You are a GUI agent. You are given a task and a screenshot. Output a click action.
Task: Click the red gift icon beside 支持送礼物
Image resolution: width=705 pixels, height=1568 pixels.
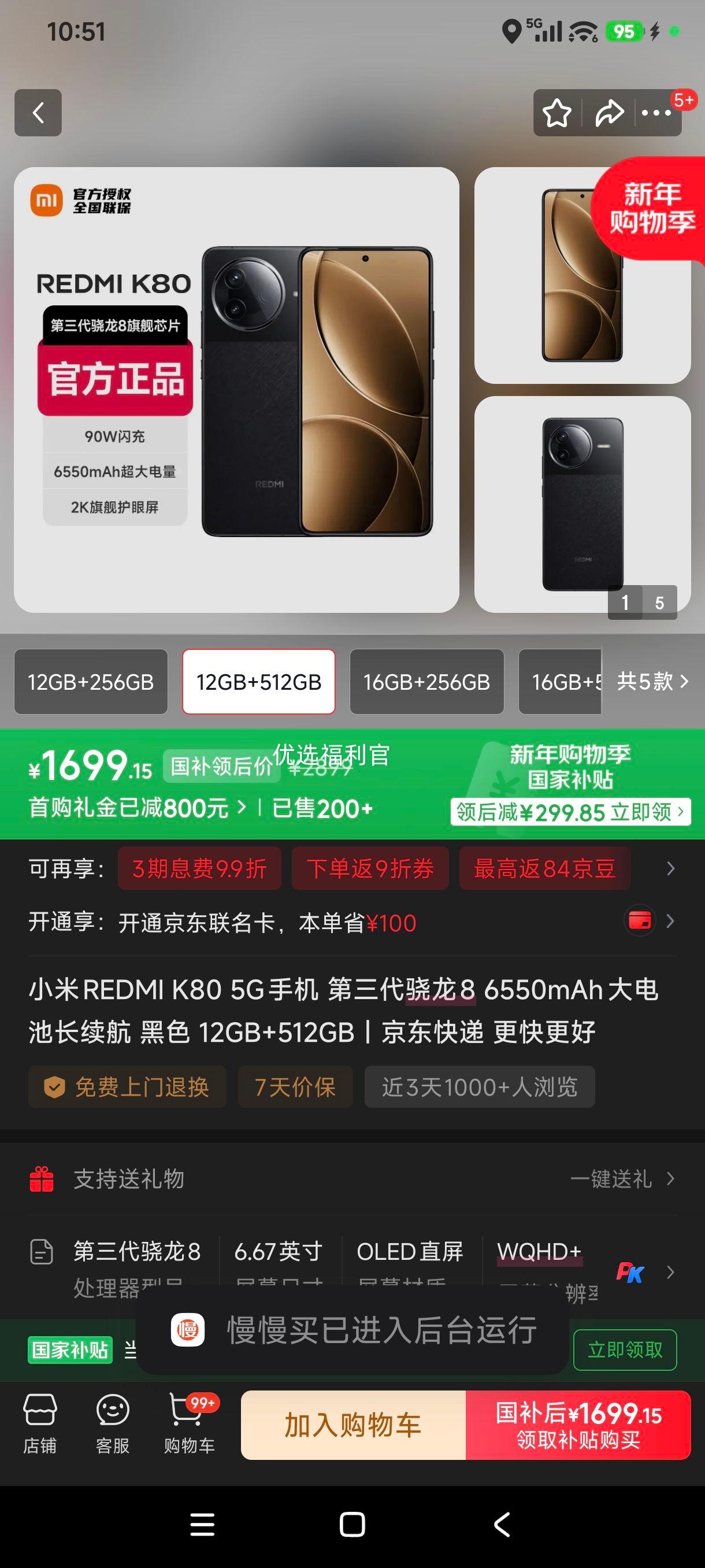pyautogui.click(x=41, y=1179)
